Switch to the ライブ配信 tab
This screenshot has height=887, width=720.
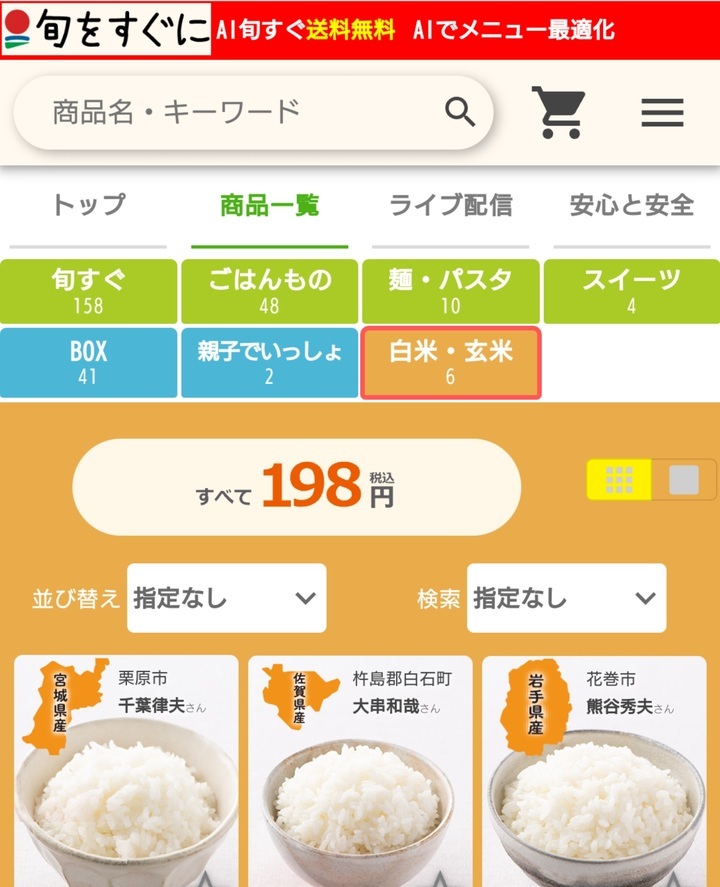[x=450, y=206]
